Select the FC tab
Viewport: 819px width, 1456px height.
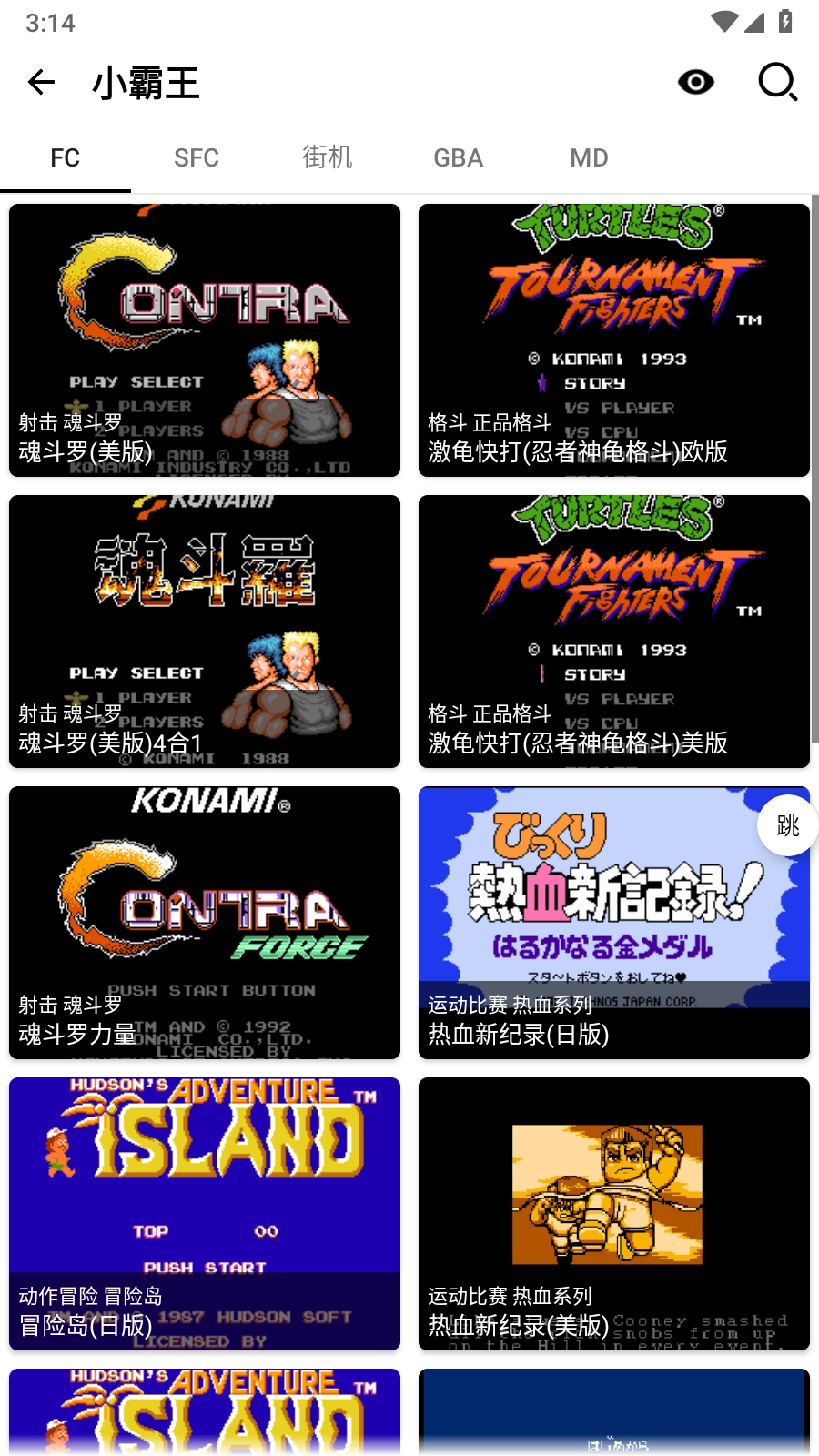point(66,158)
